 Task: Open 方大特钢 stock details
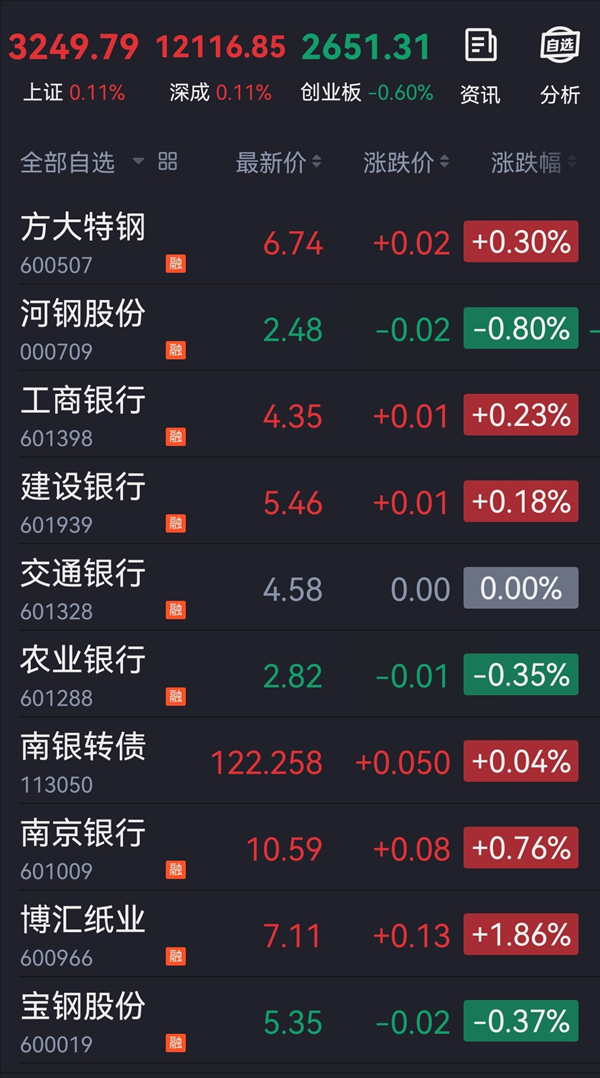tap(300, 242)
